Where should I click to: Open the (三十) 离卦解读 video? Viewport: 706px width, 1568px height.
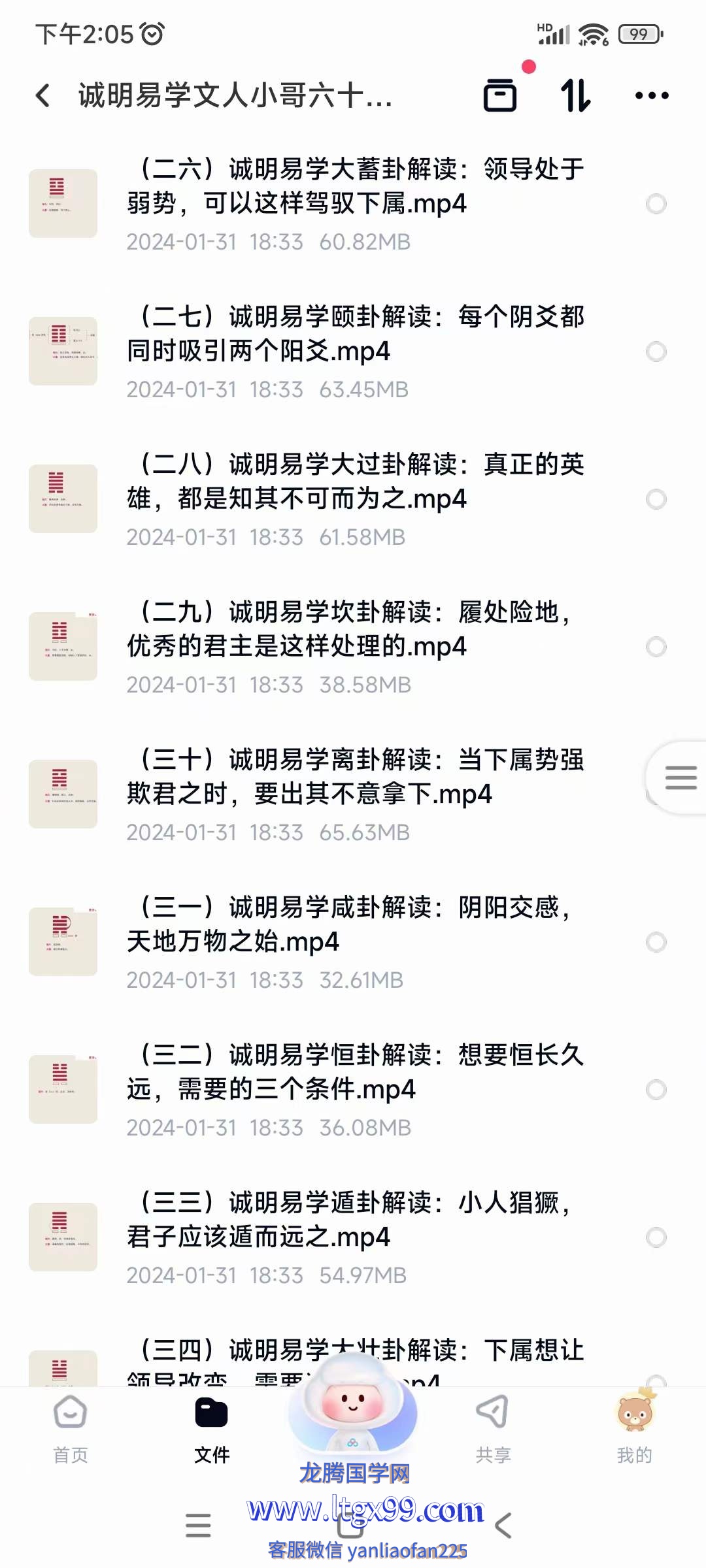pos(353,777)
